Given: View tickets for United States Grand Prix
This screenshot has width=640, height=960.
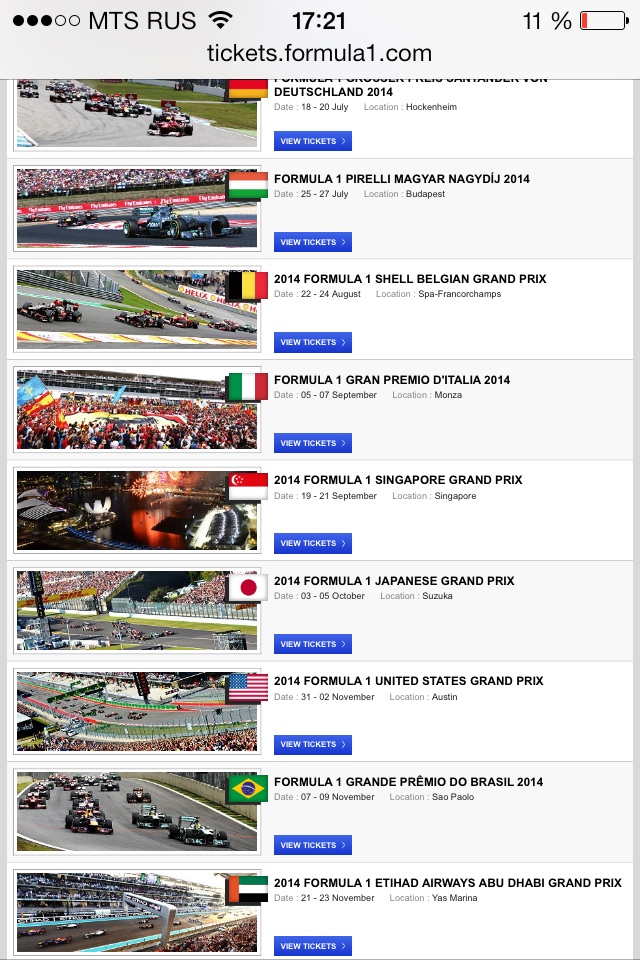Looking at the screenshot, I should point(312,744).
